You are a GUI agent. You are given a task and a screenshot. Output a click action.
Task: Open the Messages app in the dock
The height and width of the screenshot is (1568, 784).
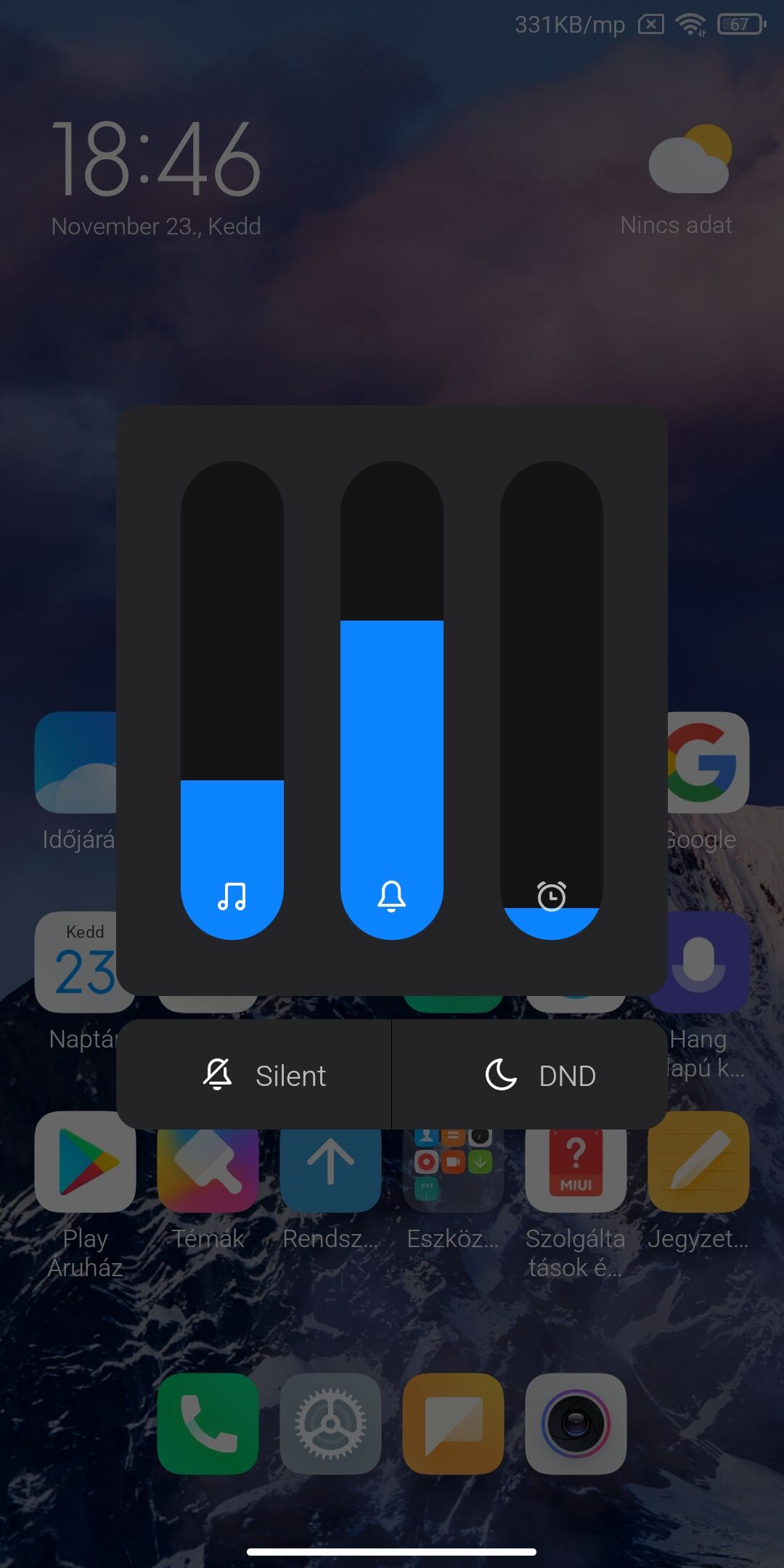(453, 1424)
